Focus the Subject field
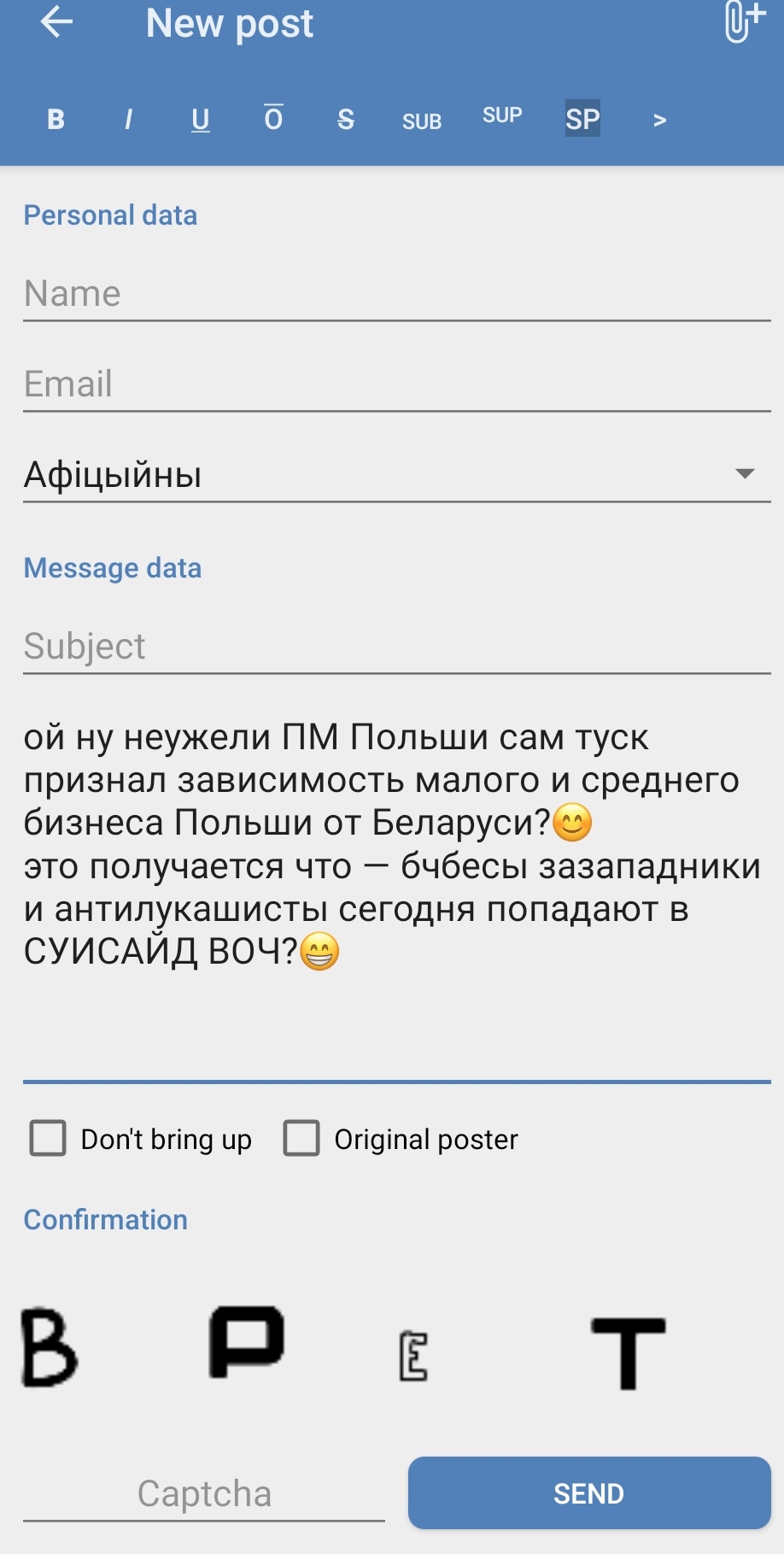Screen dimensions: 784x1554 [x=396, y=647]
